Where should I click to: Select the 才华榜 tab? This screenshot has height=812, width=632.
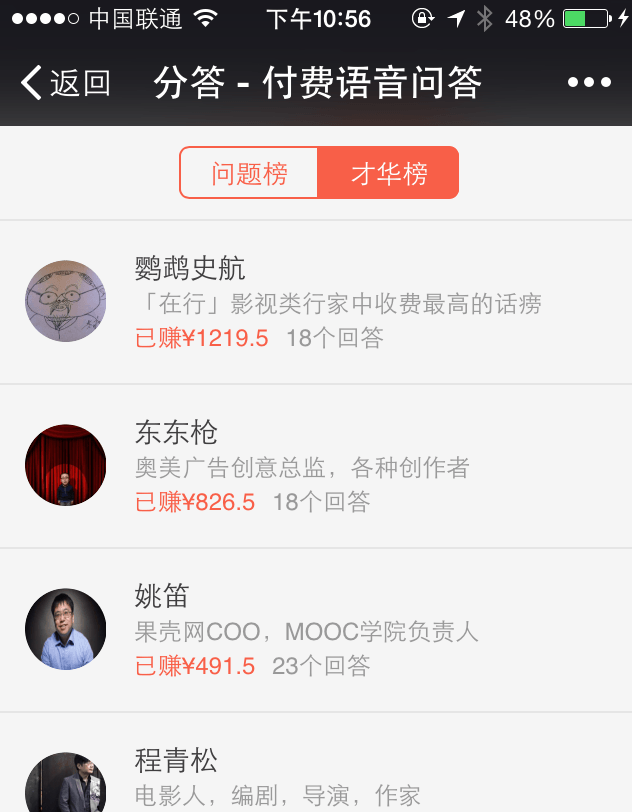click(x=389, y=173)
